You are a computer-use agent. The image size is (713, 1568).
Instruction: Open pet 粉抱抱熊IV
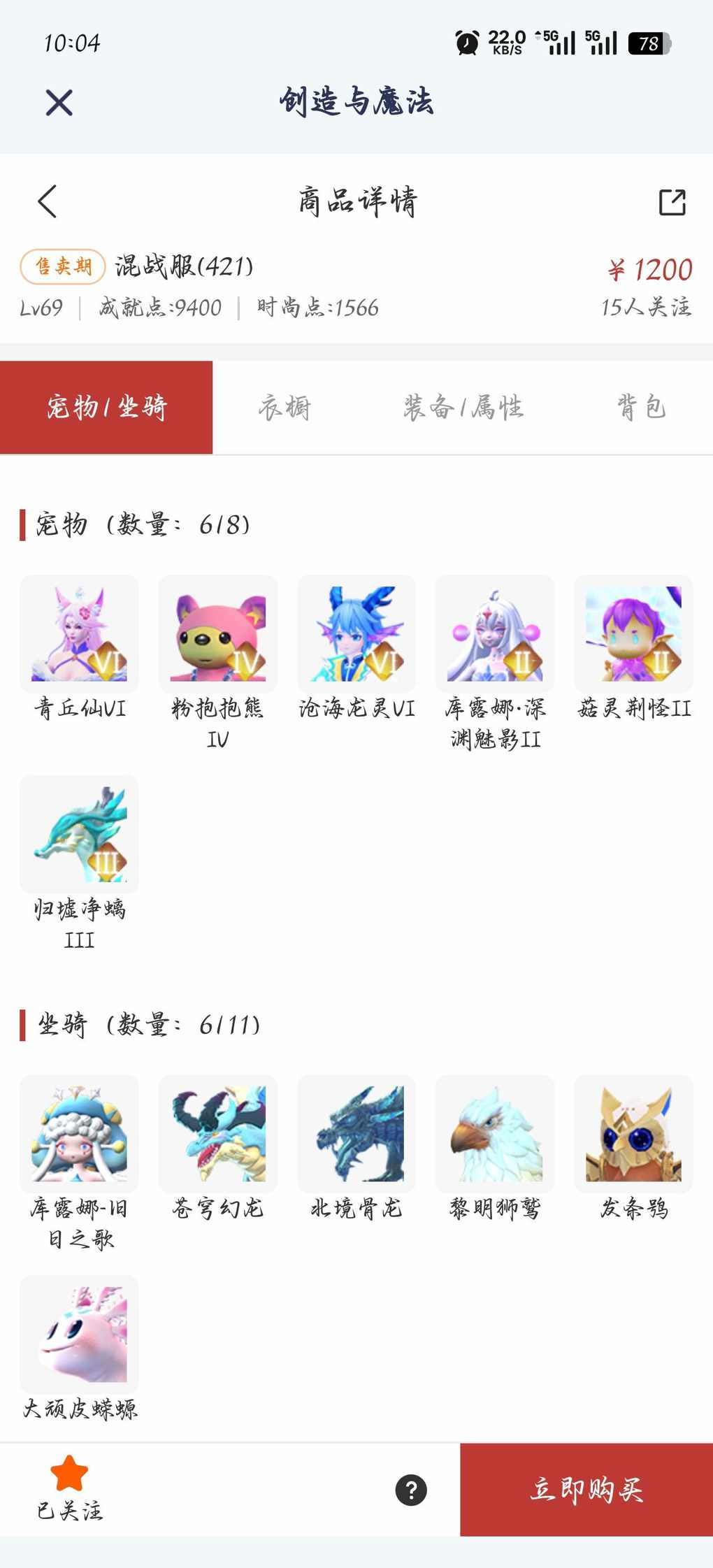pos(217,634)
